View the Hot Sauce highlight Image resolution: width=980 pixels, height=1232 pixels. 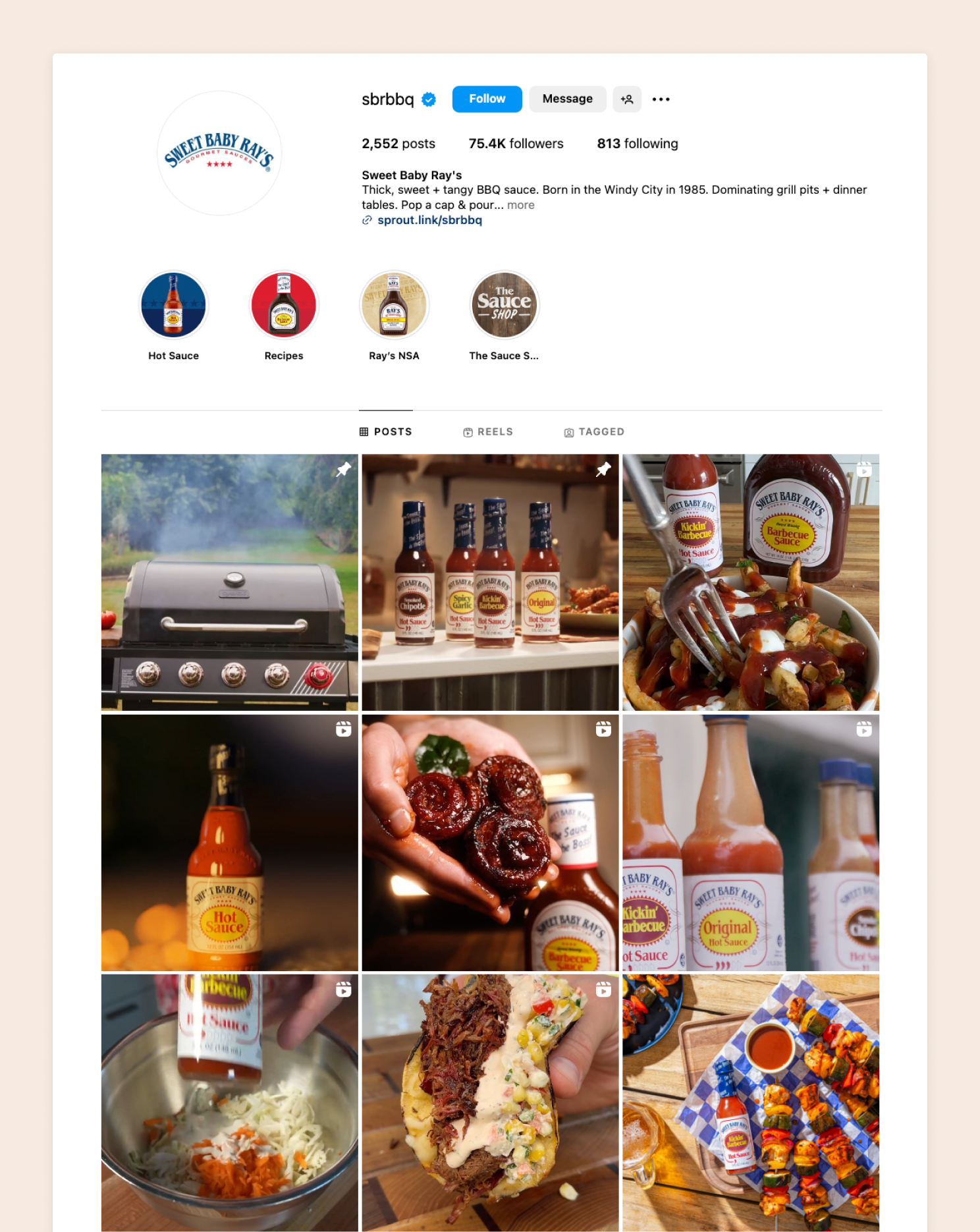pyautogui.click(x=174, y=306)
